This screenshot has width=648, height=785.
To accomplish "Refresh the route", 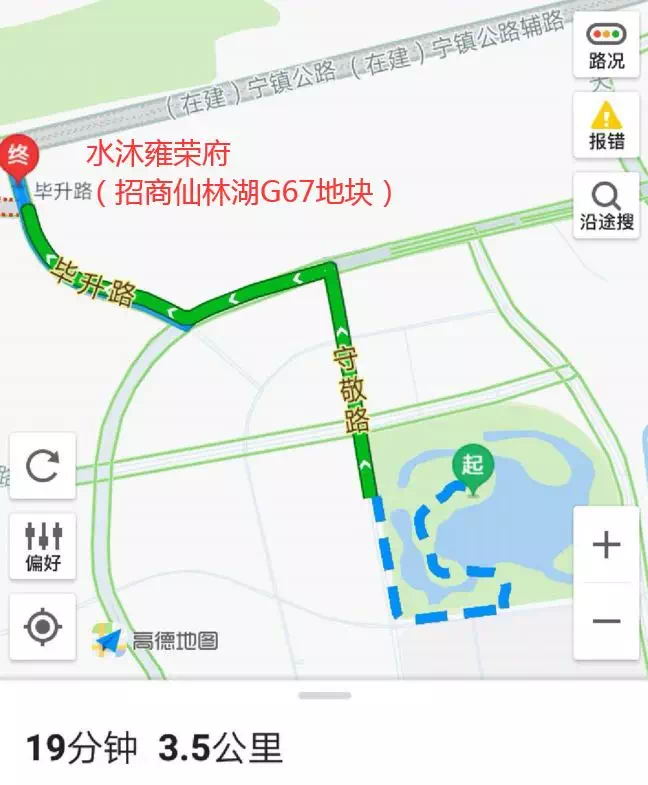I will tap(43, 466).
